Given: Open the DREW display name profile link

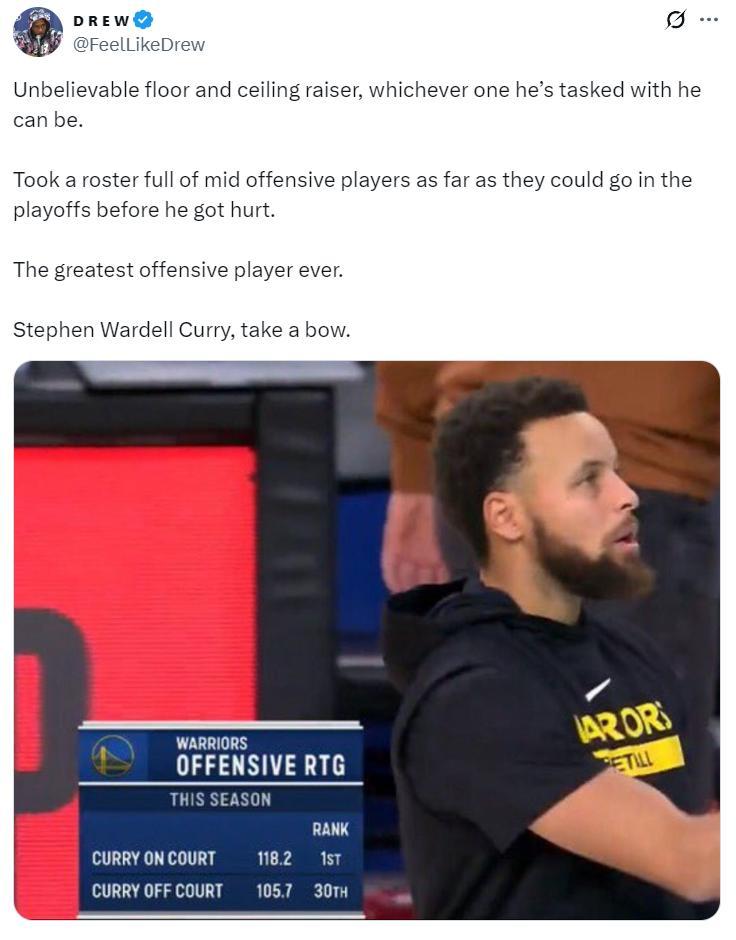Looking at the screenshot, I should click(101, 20).
